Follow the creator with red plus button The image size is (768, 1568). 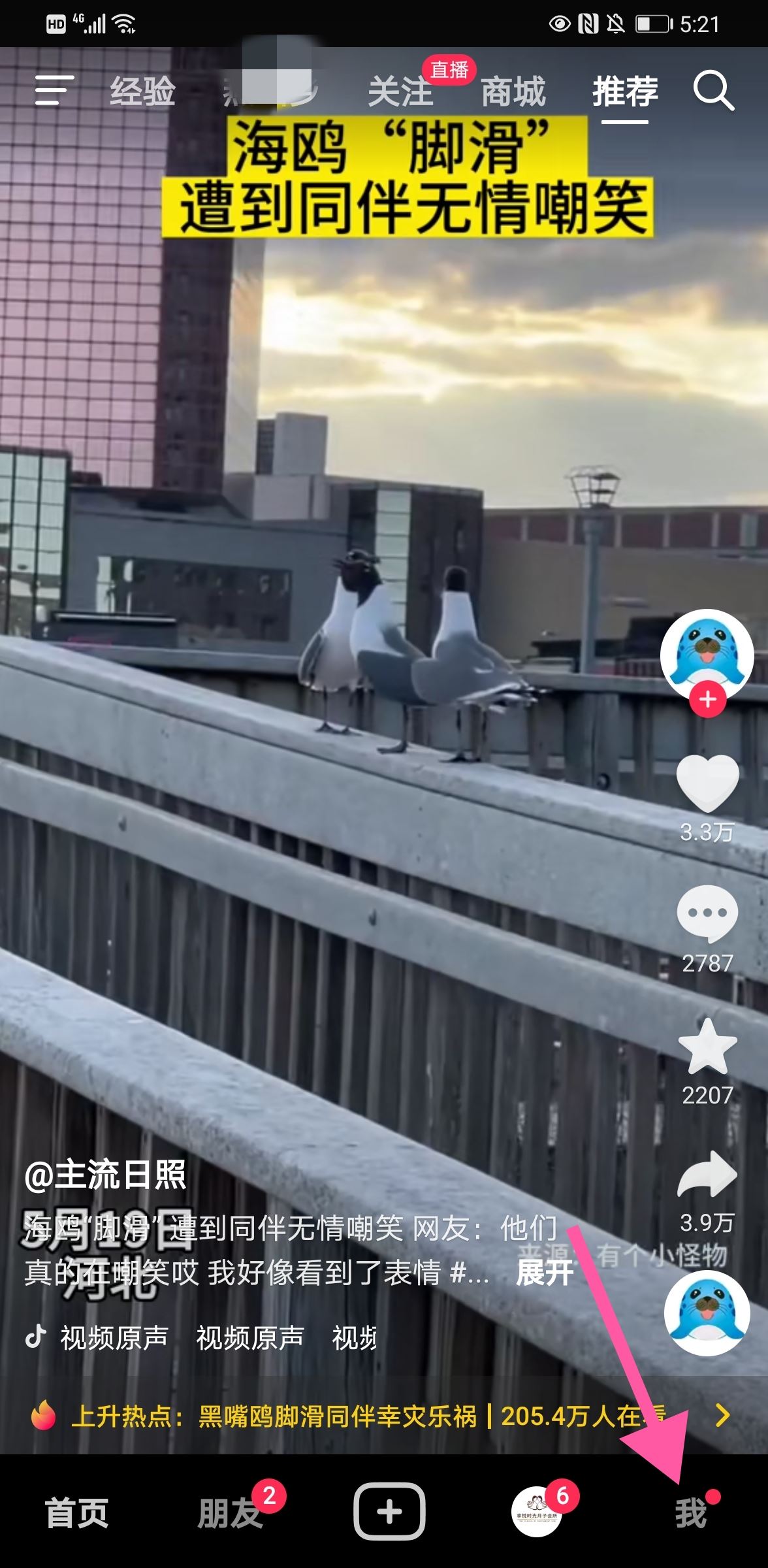tap(707, 700)
